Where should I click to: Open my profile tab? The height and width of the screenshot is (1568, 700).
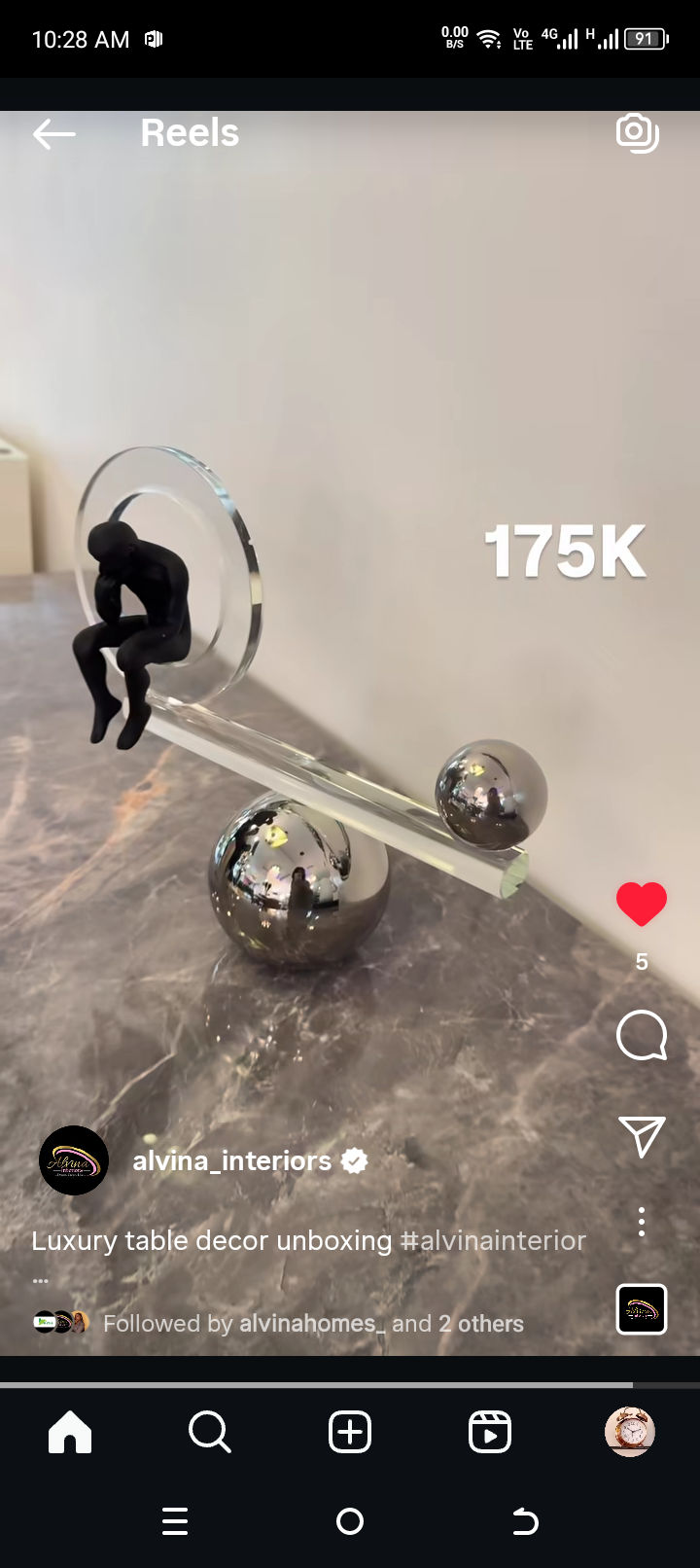[630, 1432]
